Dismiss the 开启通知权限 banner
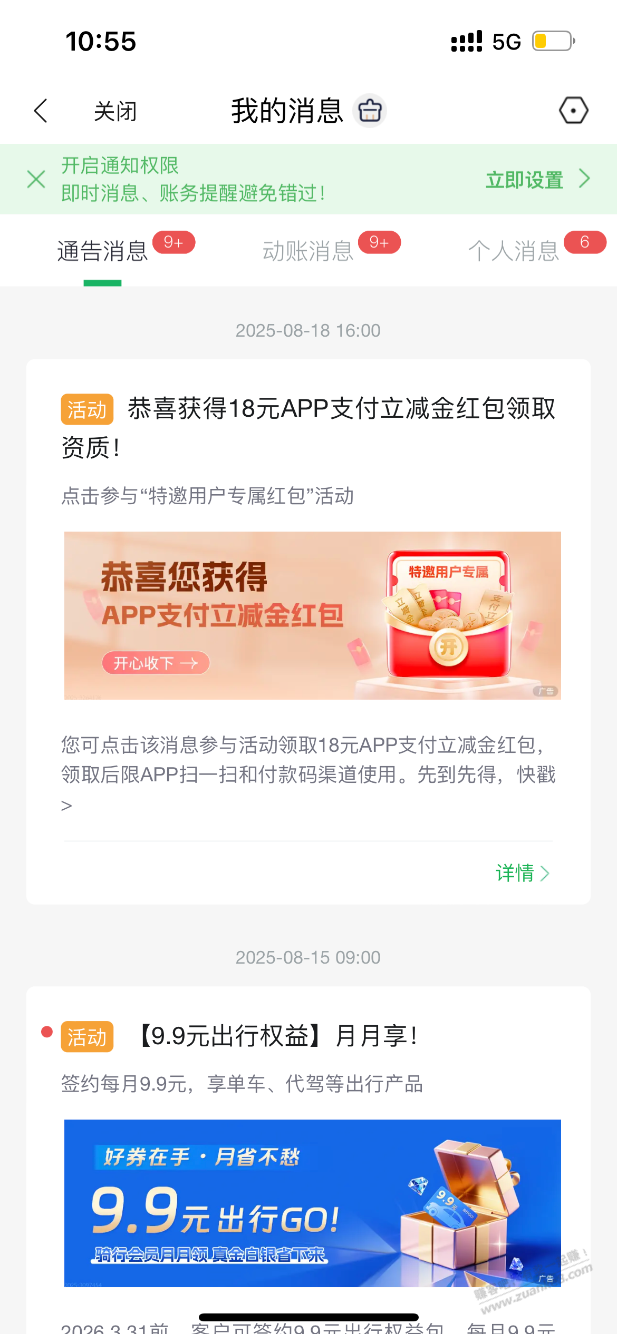Image resolution: width=617 pixels, height=1334 pixels. point(36,179)
